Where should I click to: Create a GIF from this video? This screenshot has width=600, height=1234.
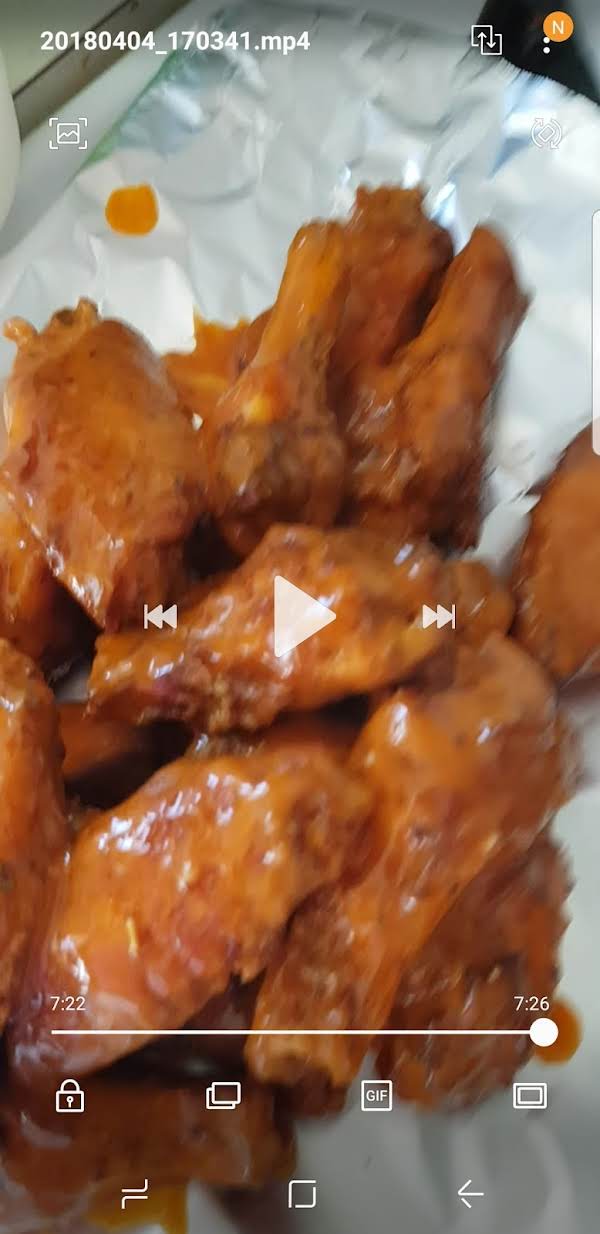point(376,1096)
